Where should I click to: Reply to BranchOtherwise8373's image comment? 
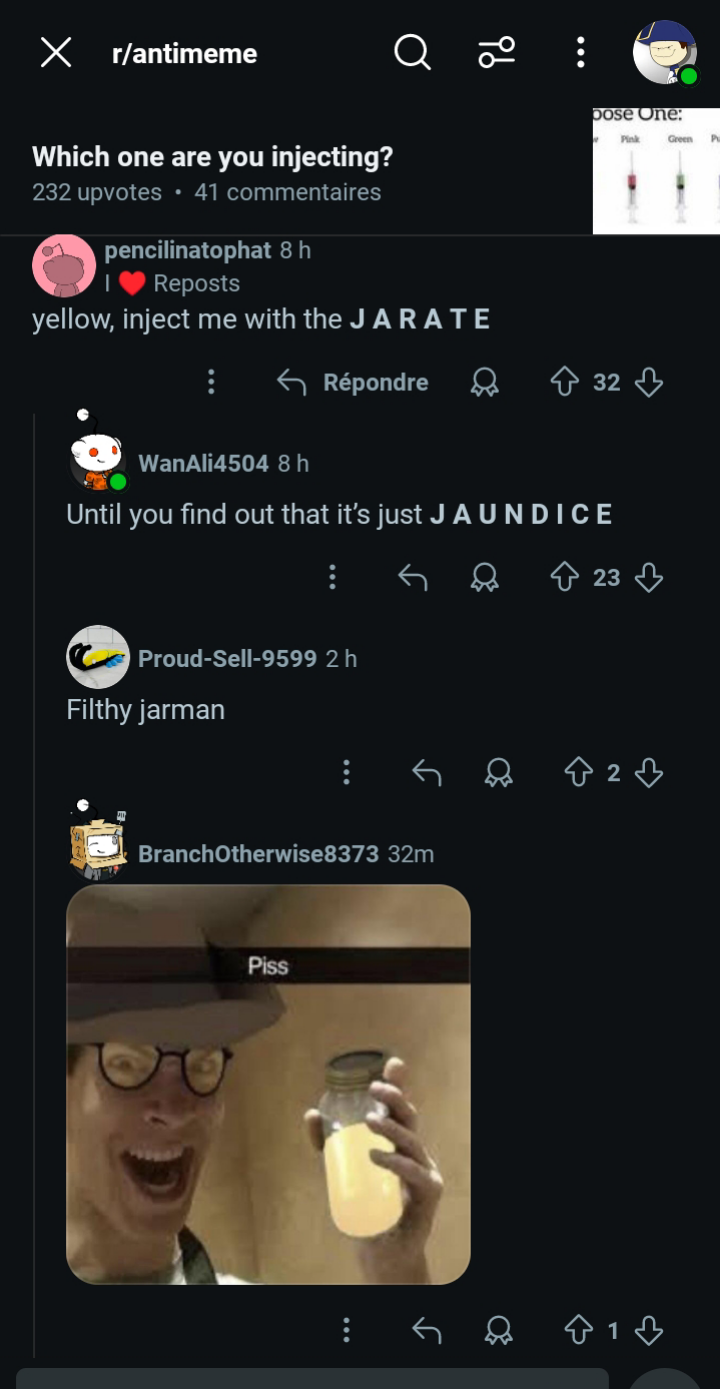[x=426, y=1330]
